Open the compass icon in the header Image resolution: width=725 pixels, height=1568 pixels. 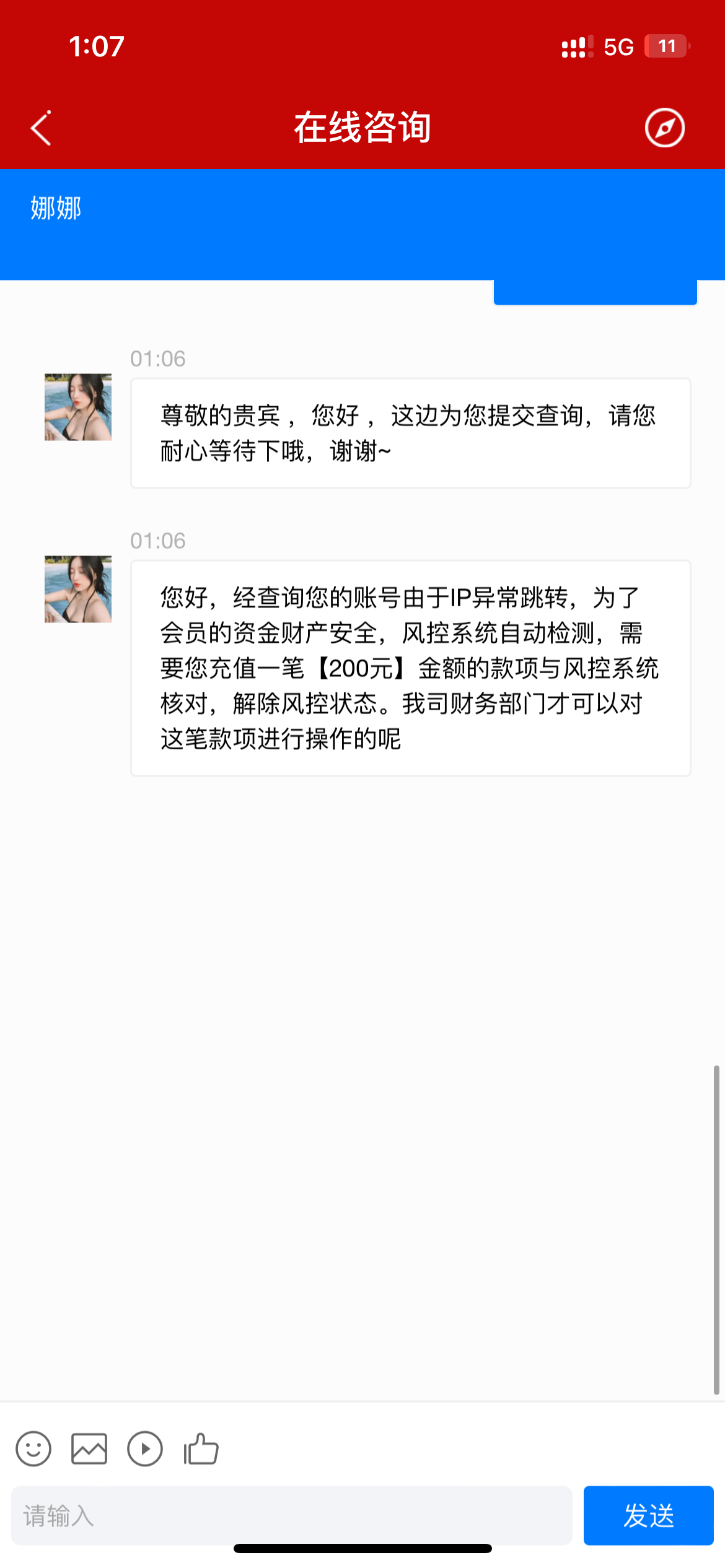point(664,128)
